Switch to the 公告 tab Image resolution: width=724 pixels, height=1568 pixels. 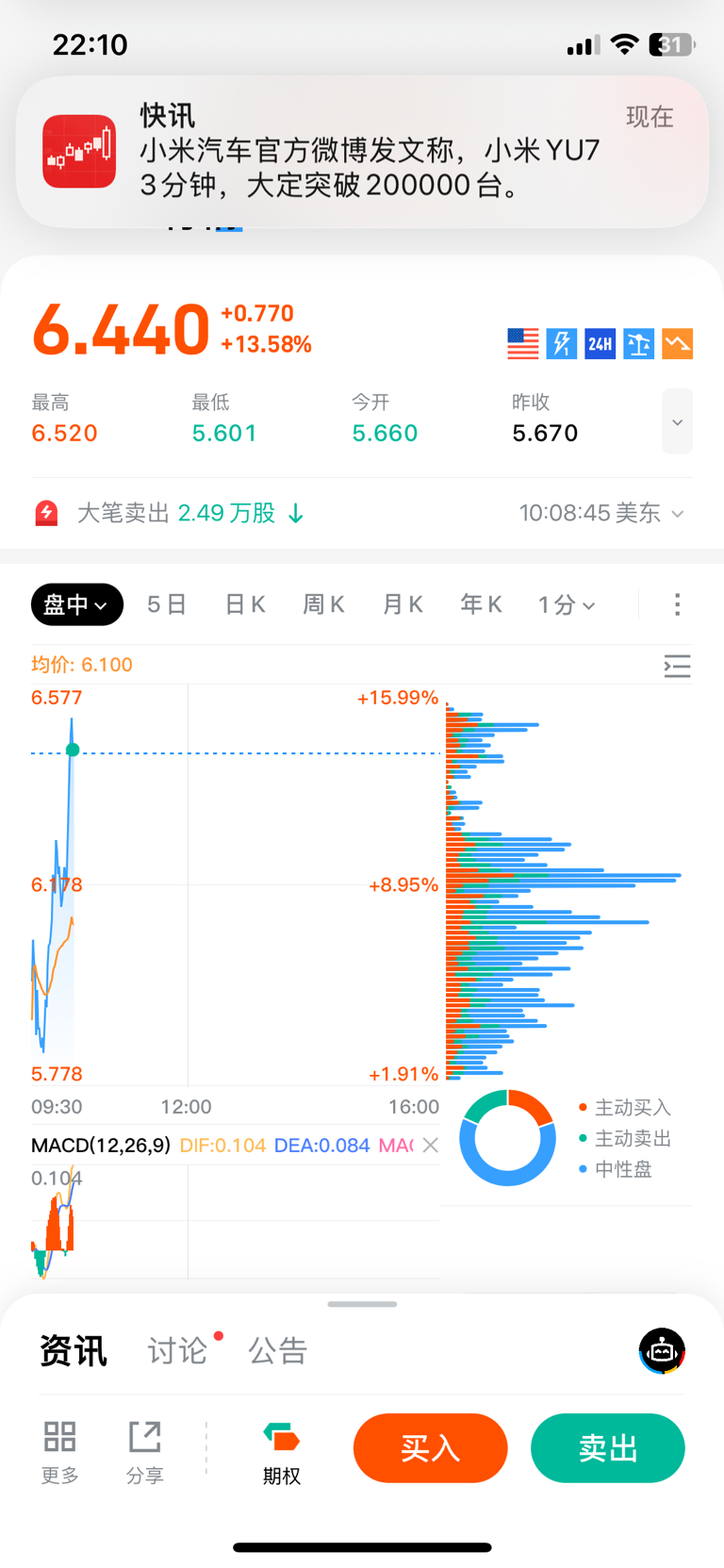click(x=278, y=1350)
